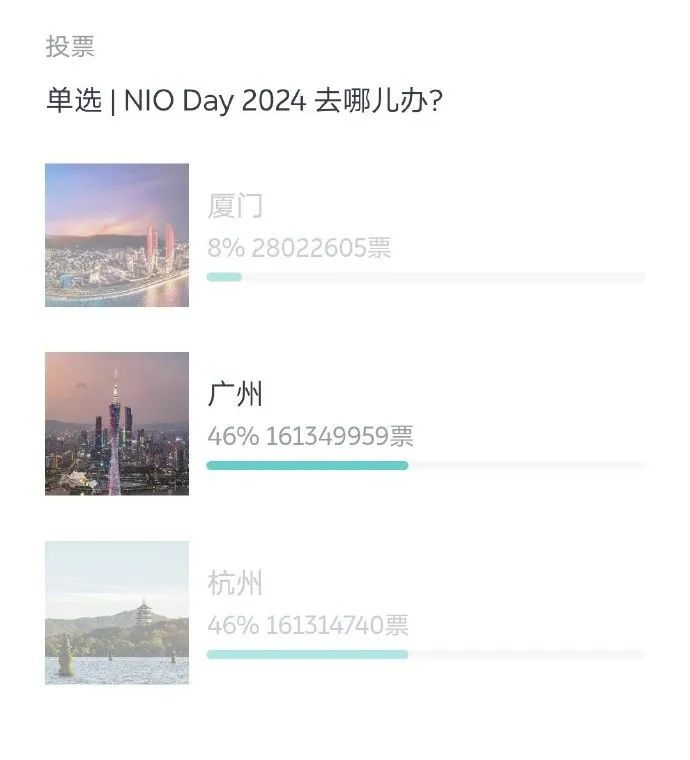Choose 广州 in the NIO Day poll
The height and width of the screenshot is (760, 690).
pyautogui.click(x=236, y=394)
